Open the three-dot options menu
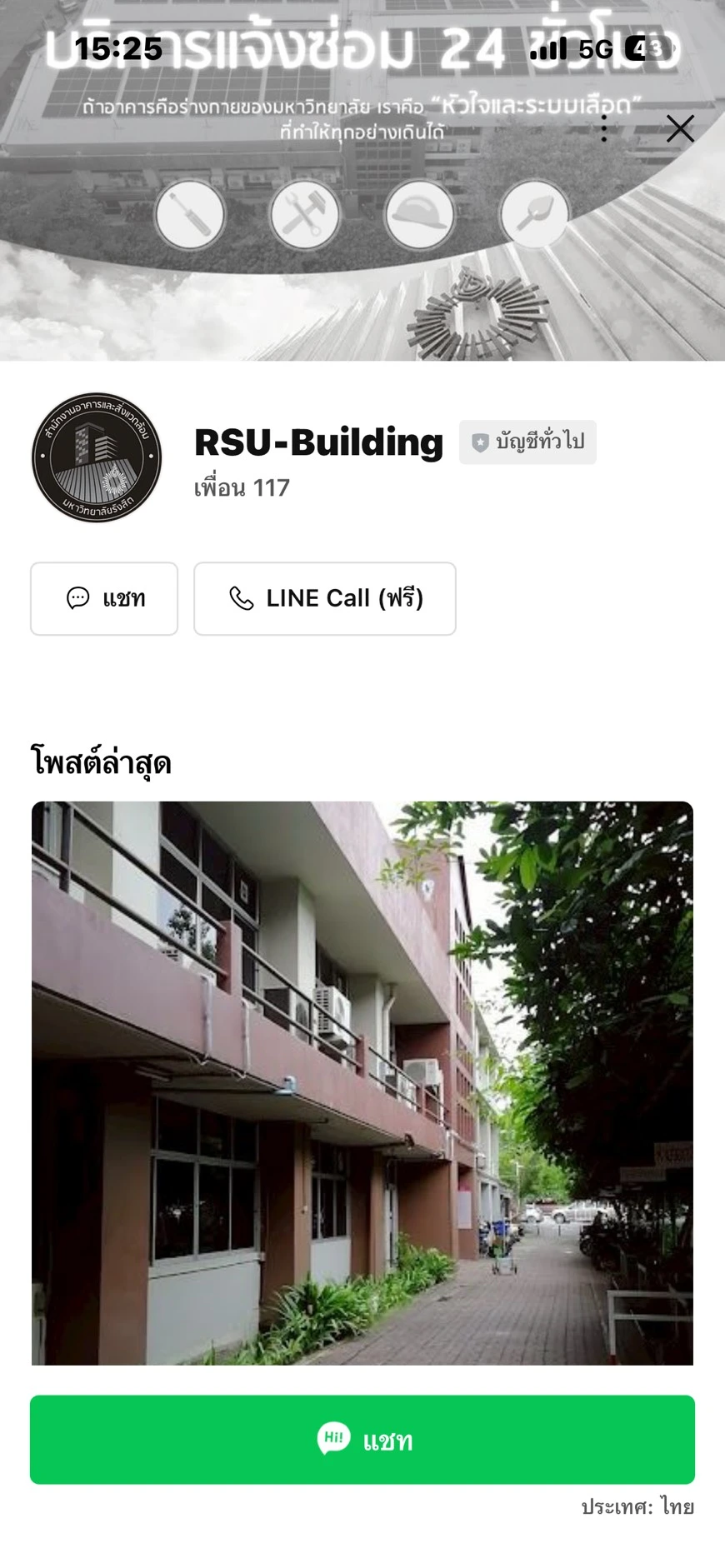Screen dimensions: 725x1568 pos(602,129)
